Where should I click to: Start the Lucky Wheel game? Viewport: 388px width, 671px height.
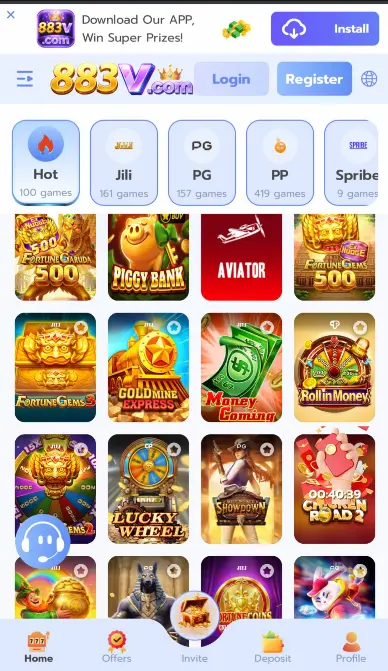click(148, 489)
